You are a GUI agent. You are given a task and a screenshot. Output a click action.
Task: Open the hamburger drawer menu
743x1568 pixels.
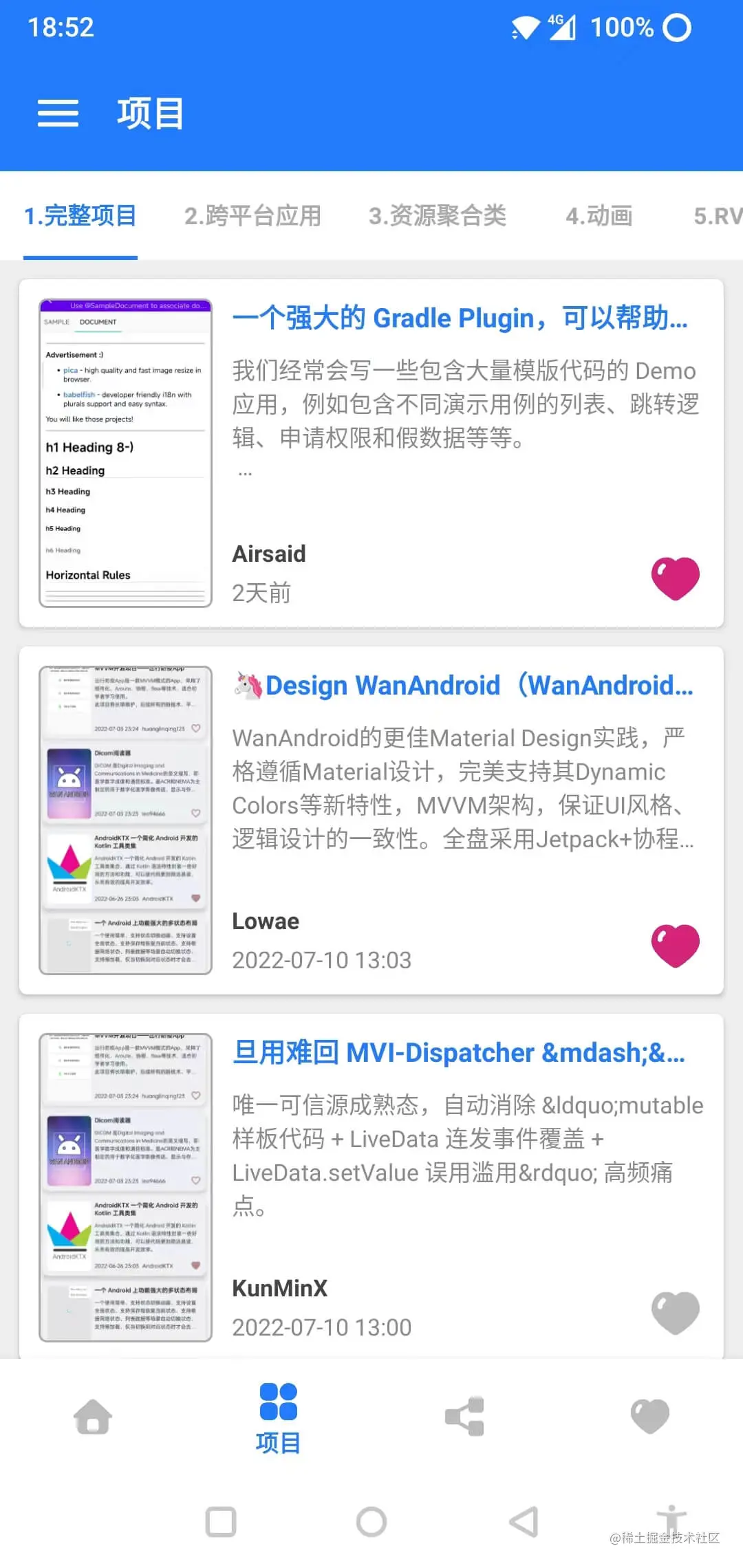58,113
